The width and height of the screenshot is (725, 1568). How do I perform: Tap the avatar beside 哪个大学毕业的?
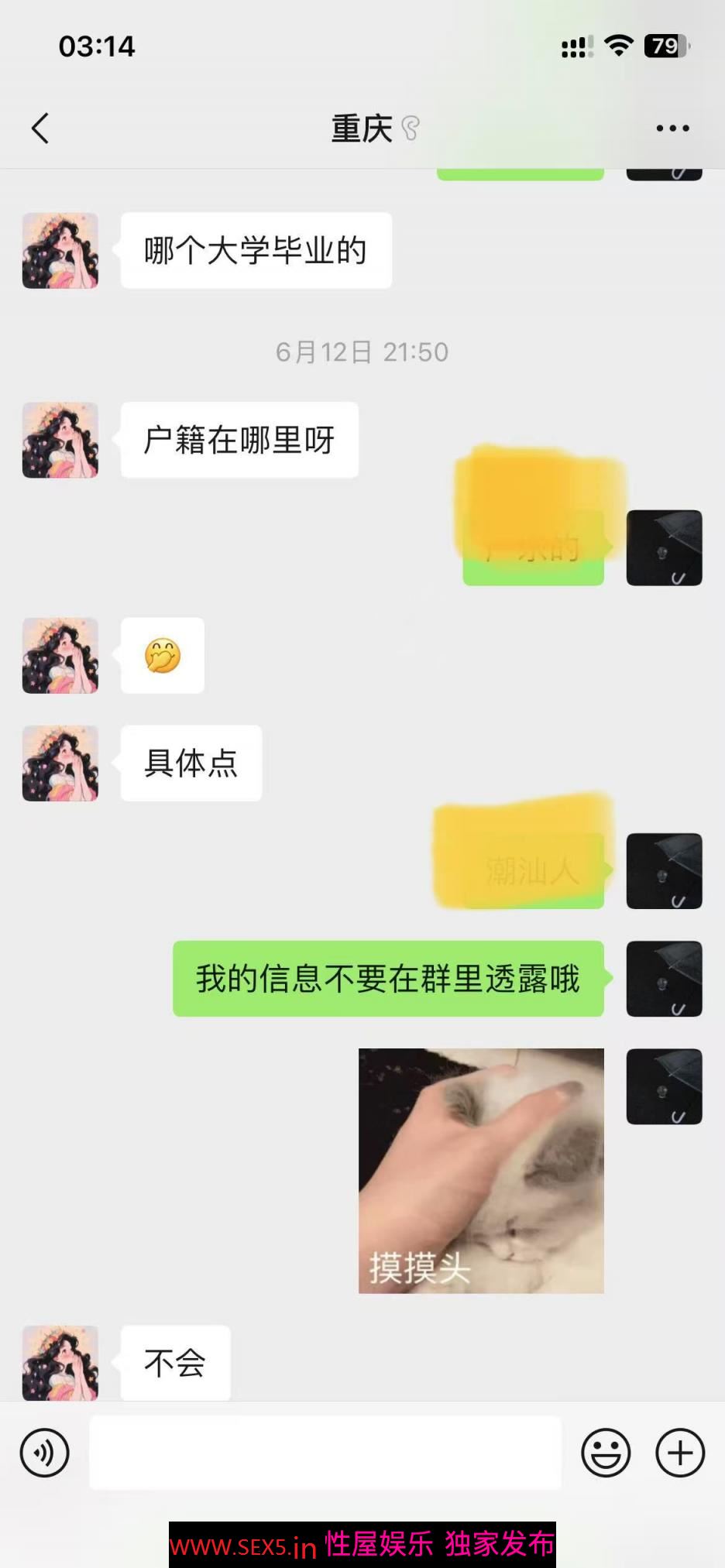pos(60,251)
